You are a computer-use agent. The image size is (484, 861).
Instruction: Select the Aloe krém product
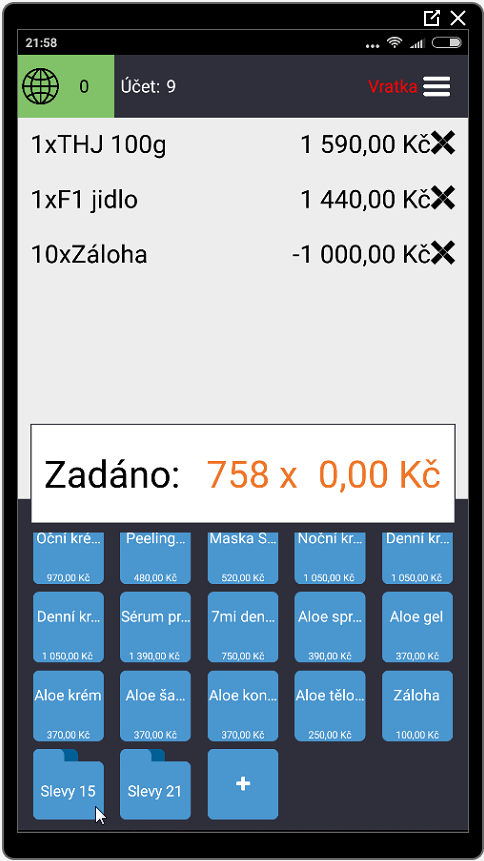pos(68,706)
